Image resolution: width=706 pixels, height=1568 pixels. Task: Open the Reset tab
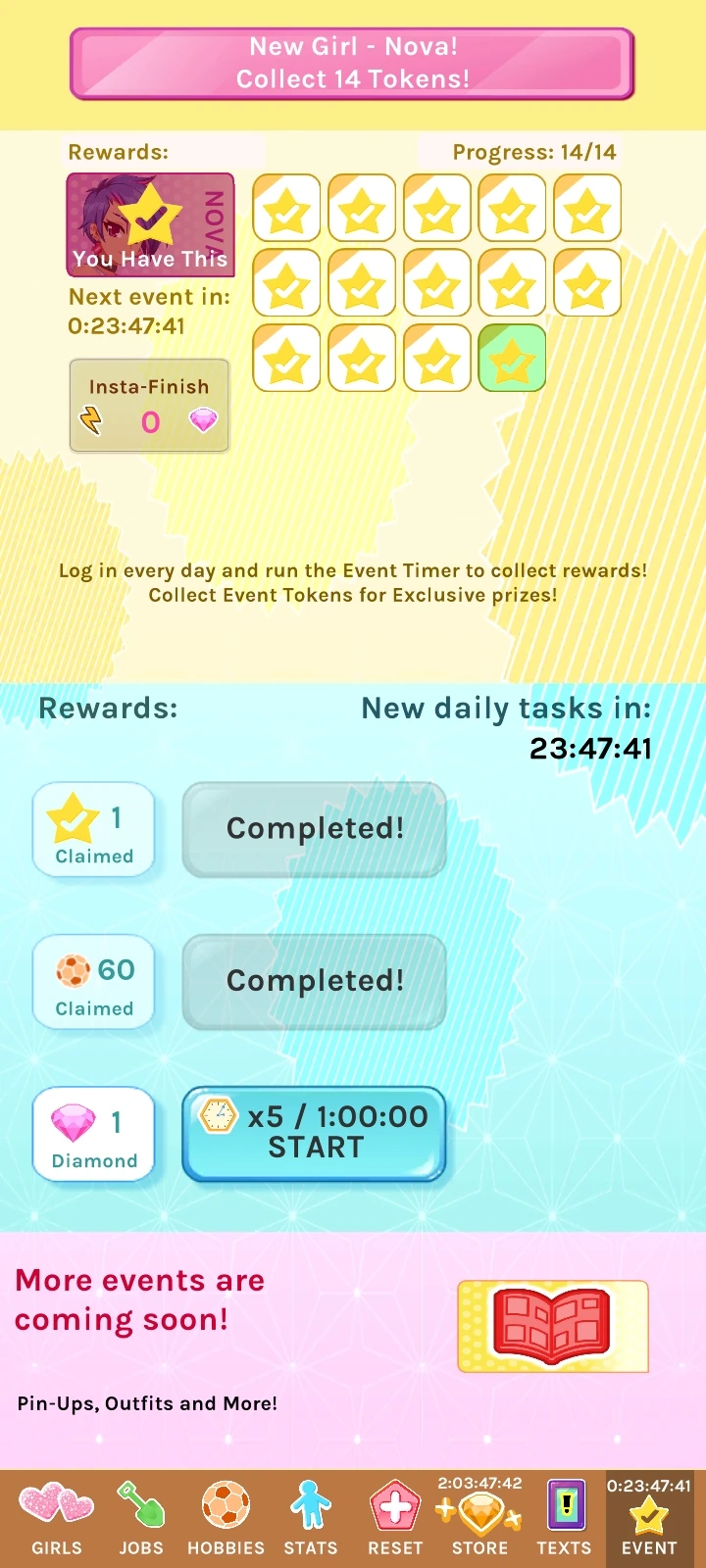[395, 1518]
